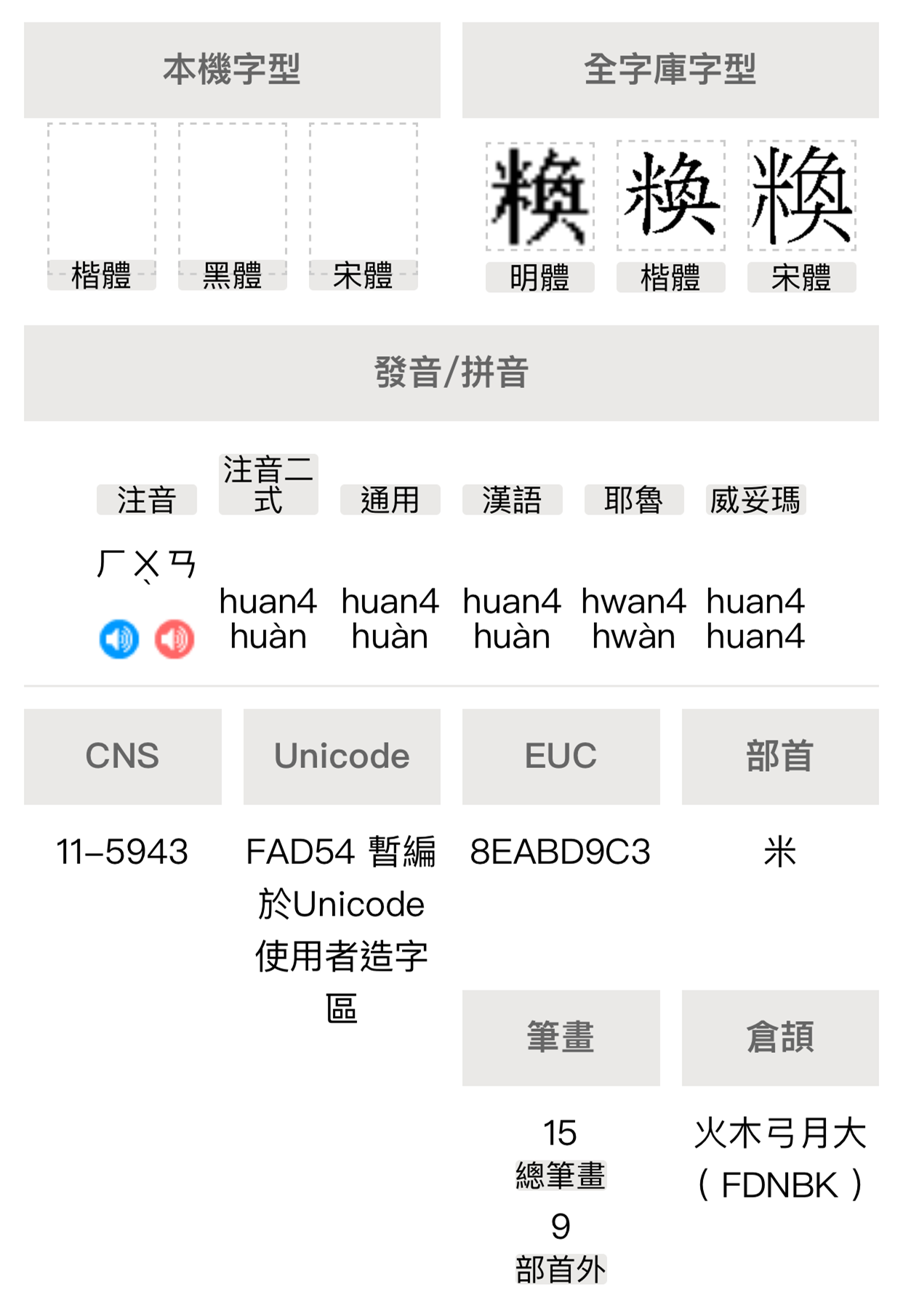Play the red pronunciation audio
Viewport: 903px width, 1316px height.
(174, 639)
